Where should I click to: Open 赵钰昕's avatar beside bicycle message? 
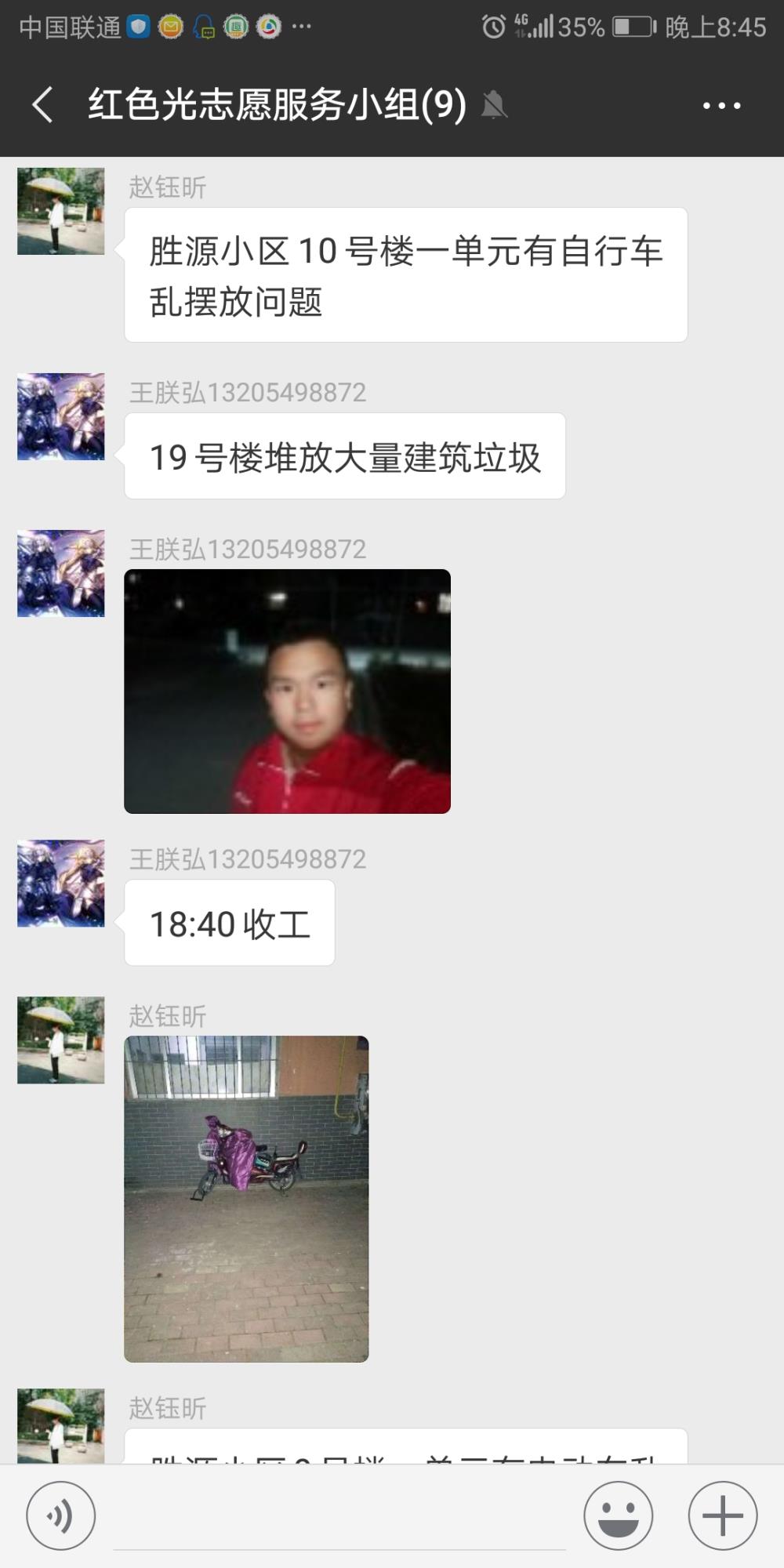61,211
